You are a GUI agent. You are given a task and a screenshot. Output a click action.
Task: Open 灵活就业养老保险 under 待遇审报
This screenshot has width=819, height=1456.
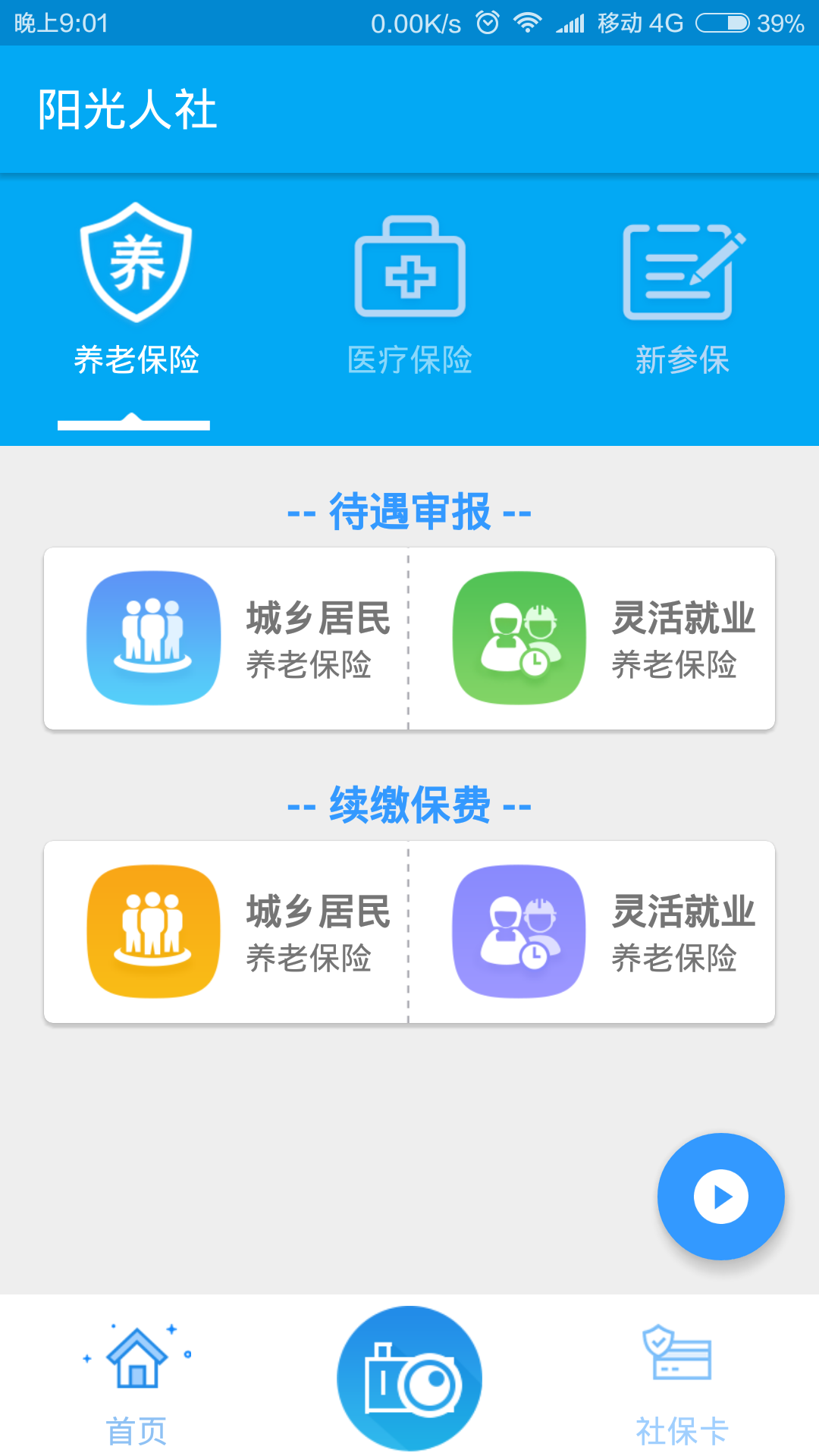(x=593, y=639)
